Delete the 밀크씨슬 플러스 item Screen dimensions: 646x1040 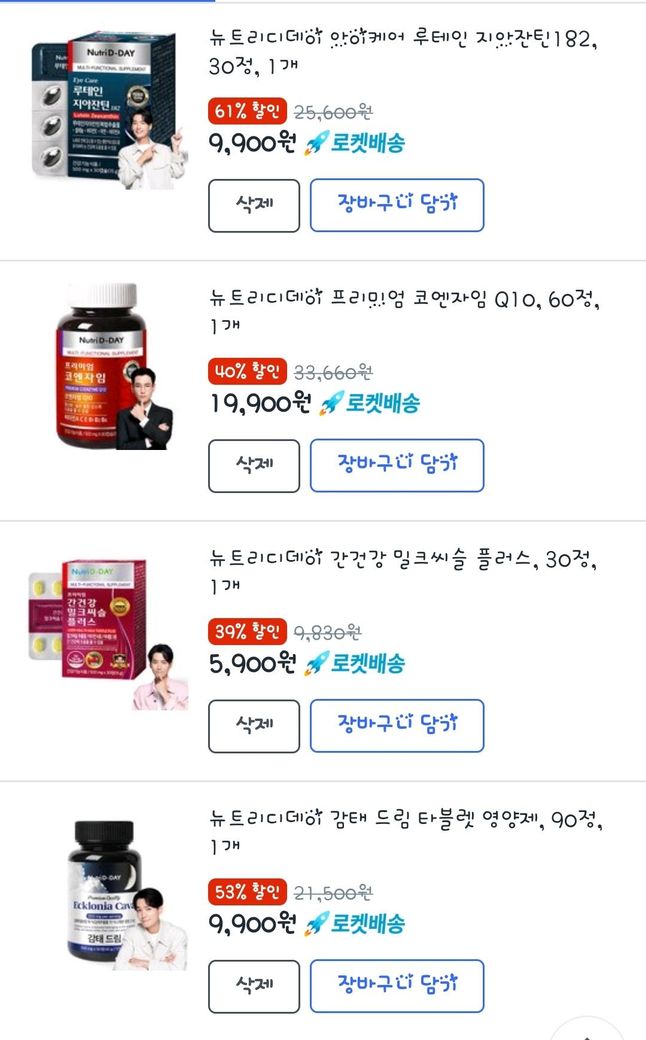(x=253, y=726)
